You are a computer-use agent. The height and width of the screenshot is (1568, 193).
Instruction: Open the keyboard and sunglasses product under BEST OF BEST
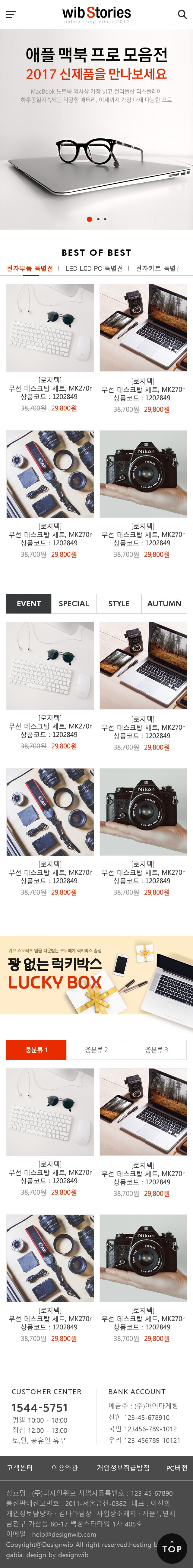pyautogui.click(x=50, y=327)
